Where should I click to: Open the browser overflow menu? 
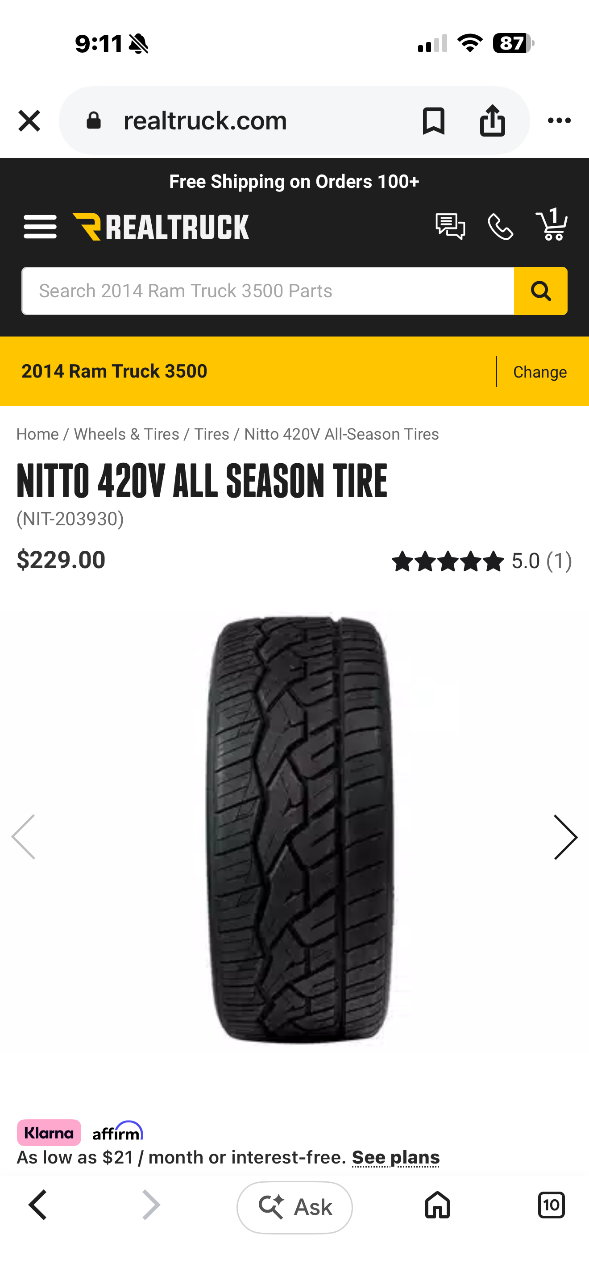pos(559,121)
